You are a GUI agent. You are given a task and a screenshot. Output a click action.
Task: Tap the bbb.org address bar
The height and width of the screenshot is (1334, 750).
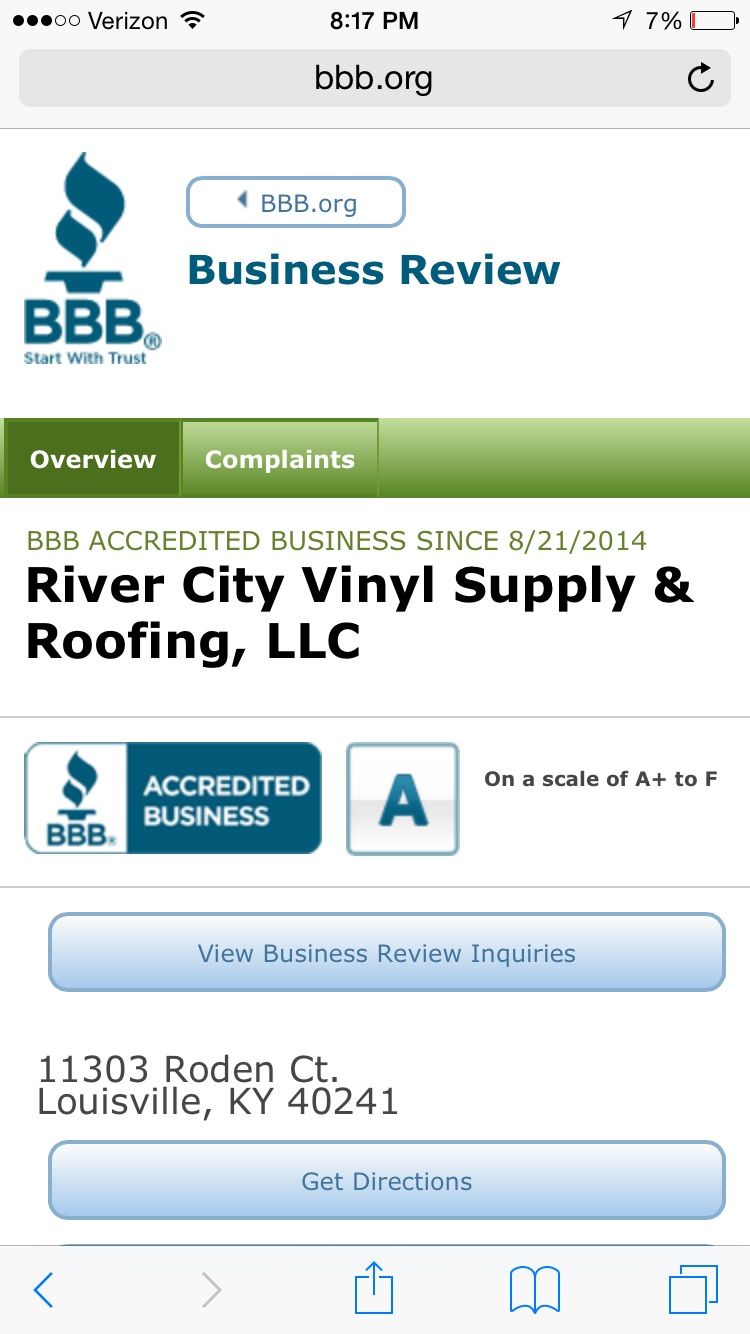(372, 78)
